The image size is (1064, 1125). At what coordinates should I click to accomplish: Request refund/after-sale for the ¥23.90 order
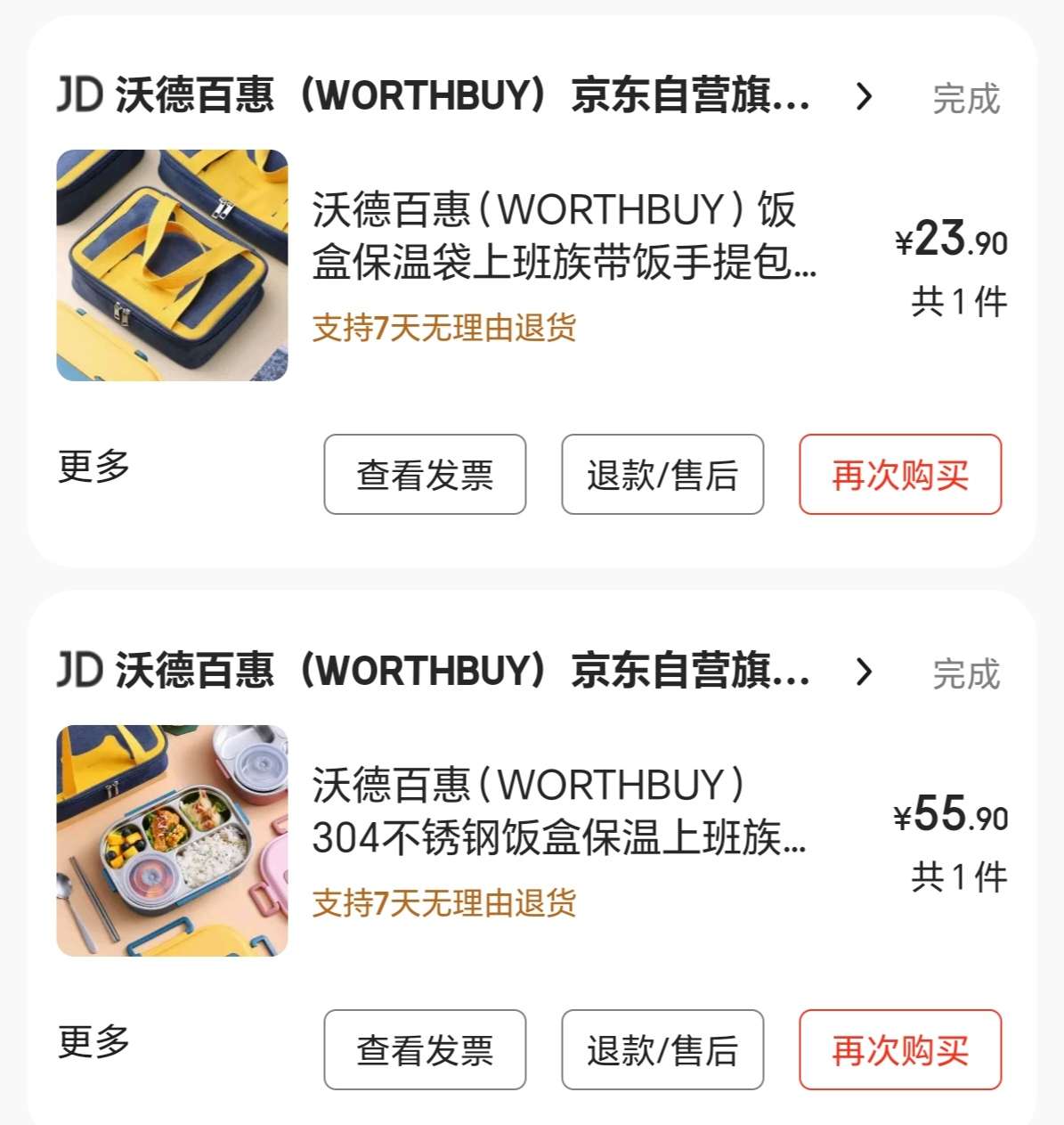tap(662, 475)
